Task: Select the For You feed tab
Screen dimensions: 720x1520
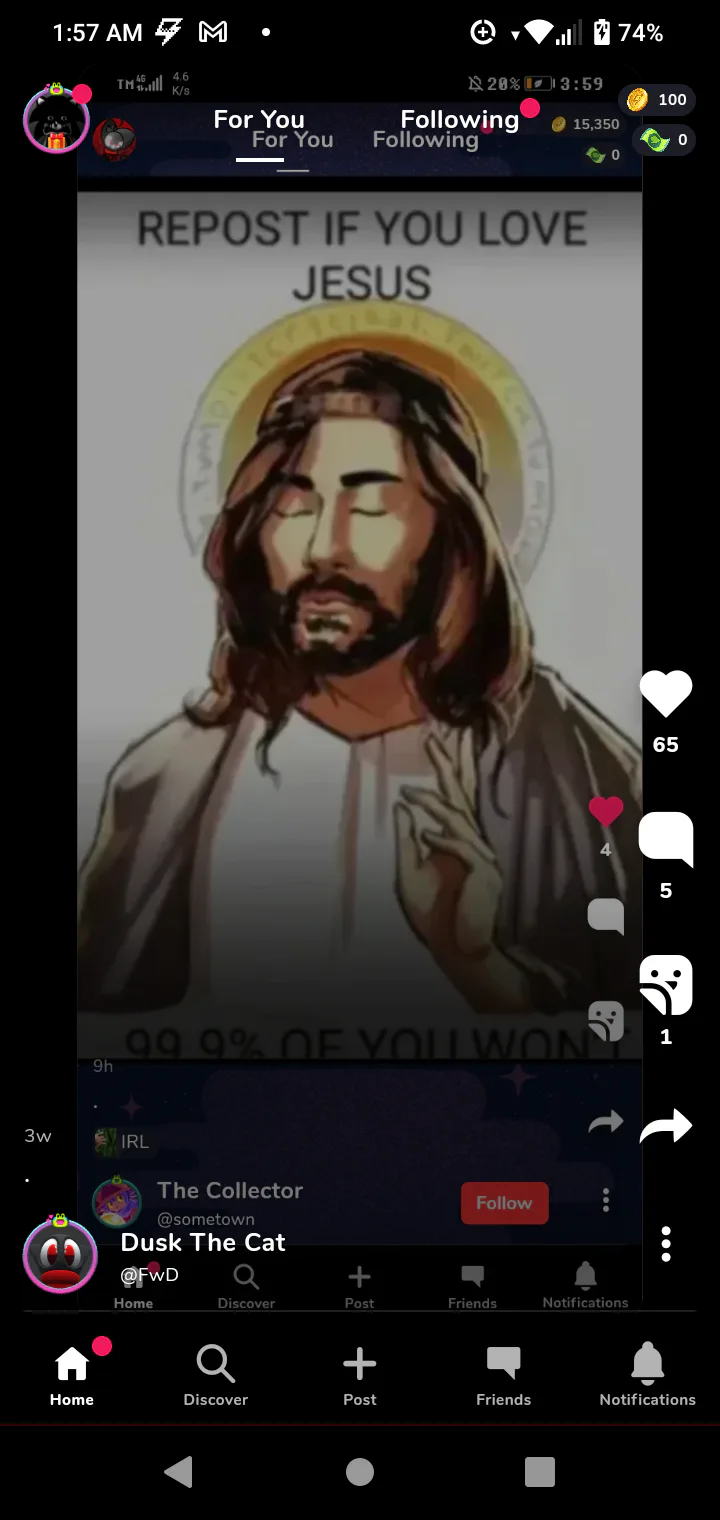Action: tap(259, 120)
